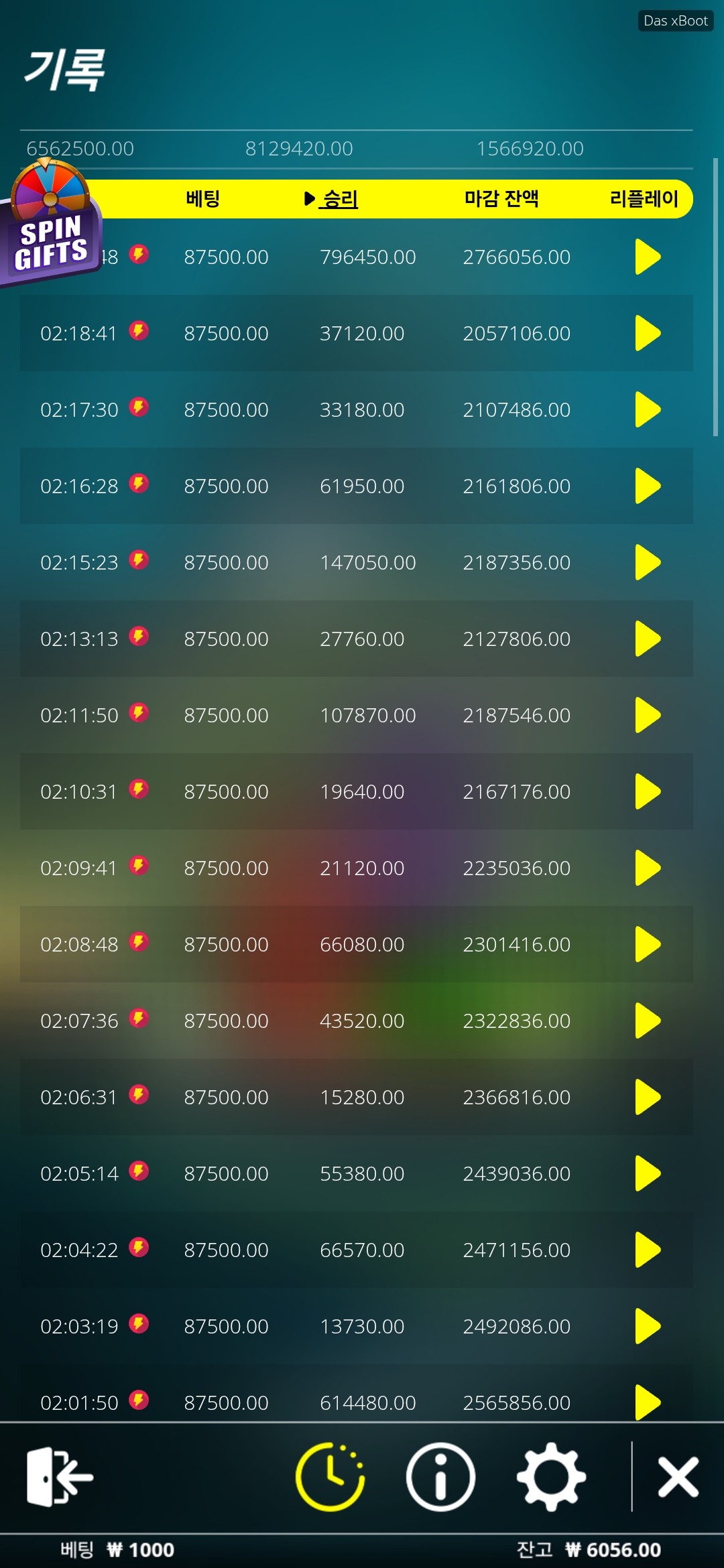Close the records panel

click(678, 1477)
